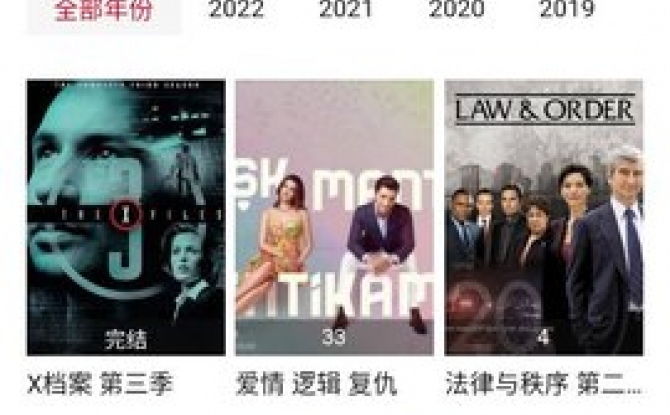
Task: Select the 全部年份 year filter
Action: coord(103,12)
